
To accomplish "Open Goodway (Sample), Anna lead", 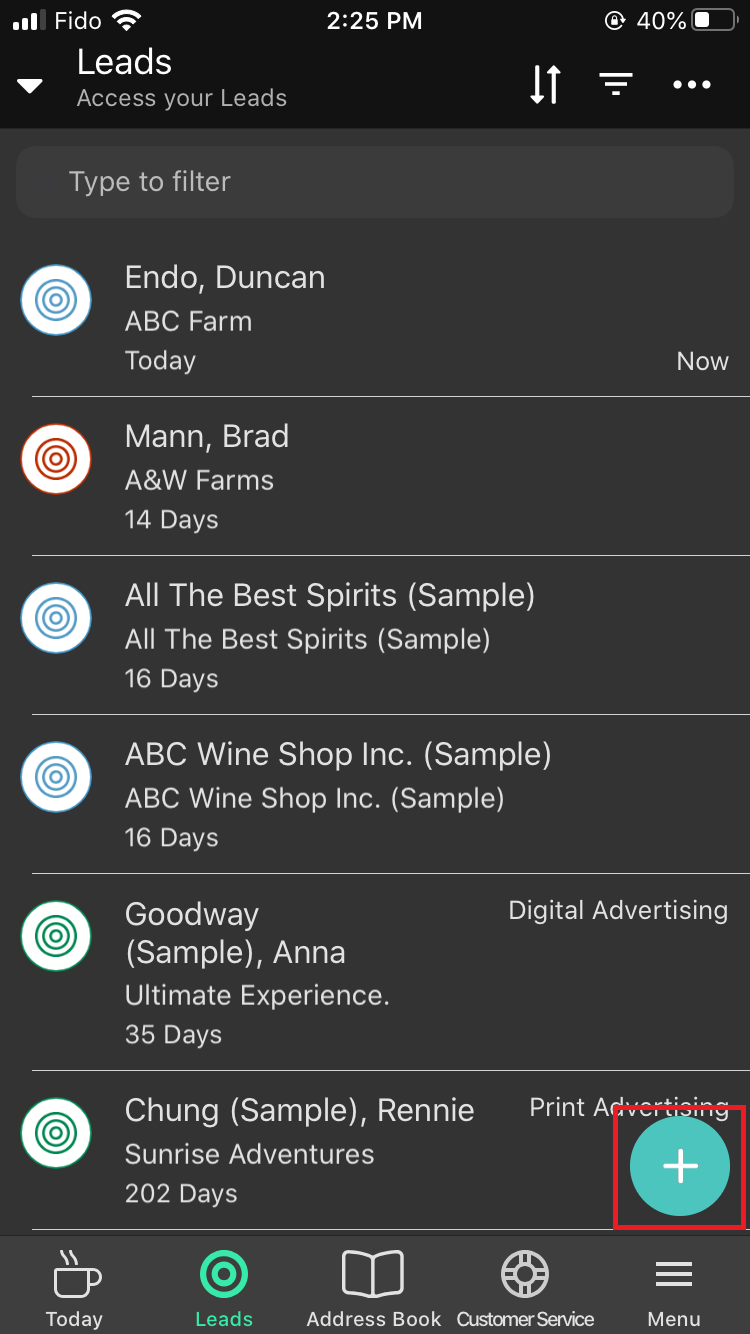I will (x=300, y=972).
